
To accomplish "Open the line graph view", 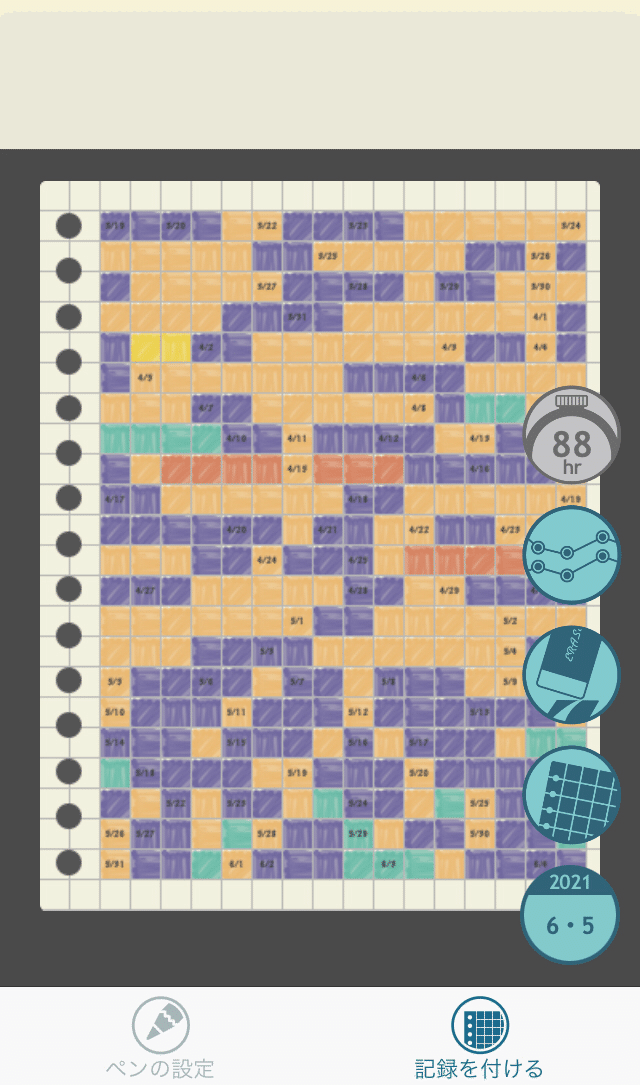I will tap(571, 555).
